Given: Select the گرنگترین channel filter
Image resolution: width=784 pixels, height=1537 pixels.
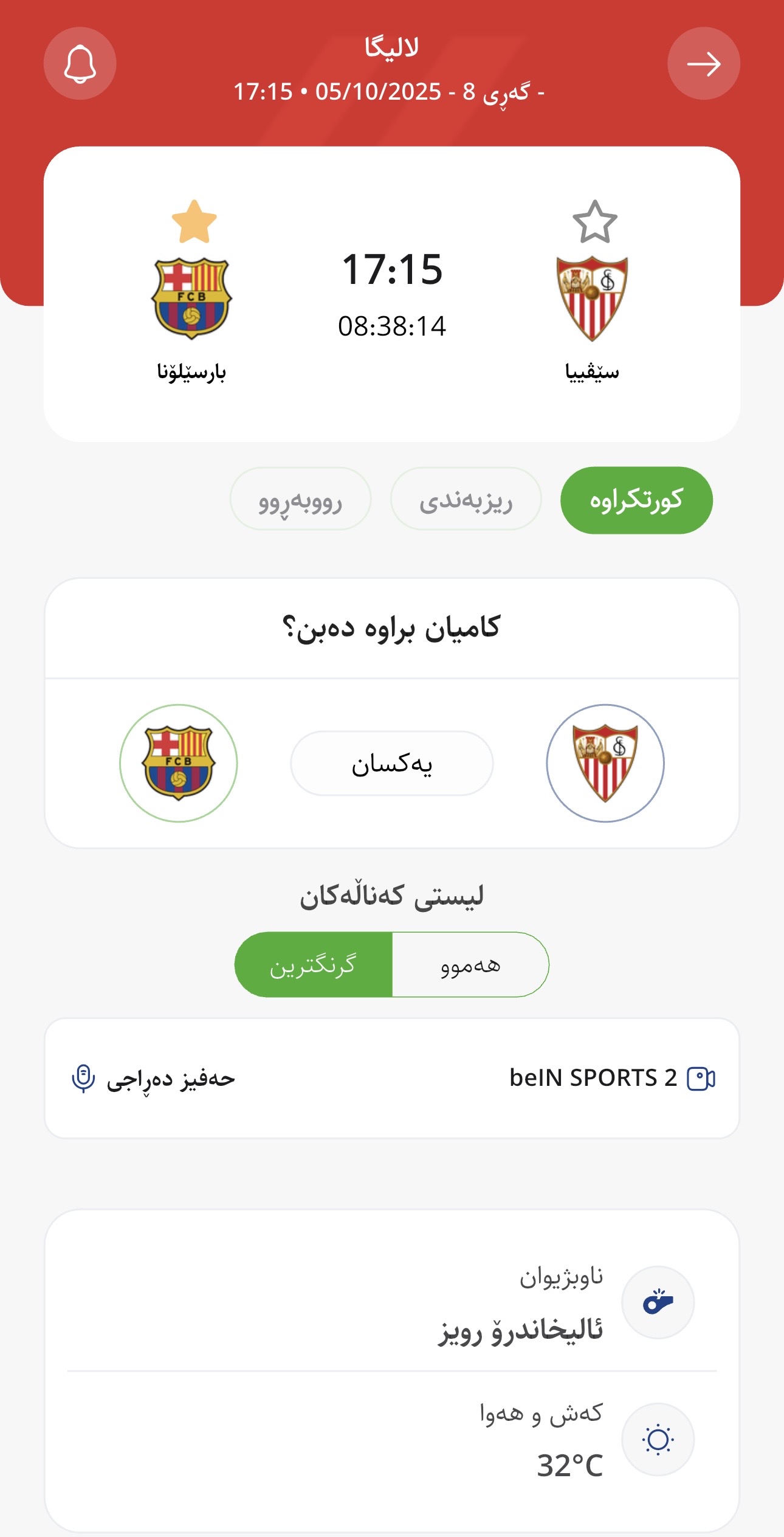Looking at the screenshot, I should click(x=314, y=965).
